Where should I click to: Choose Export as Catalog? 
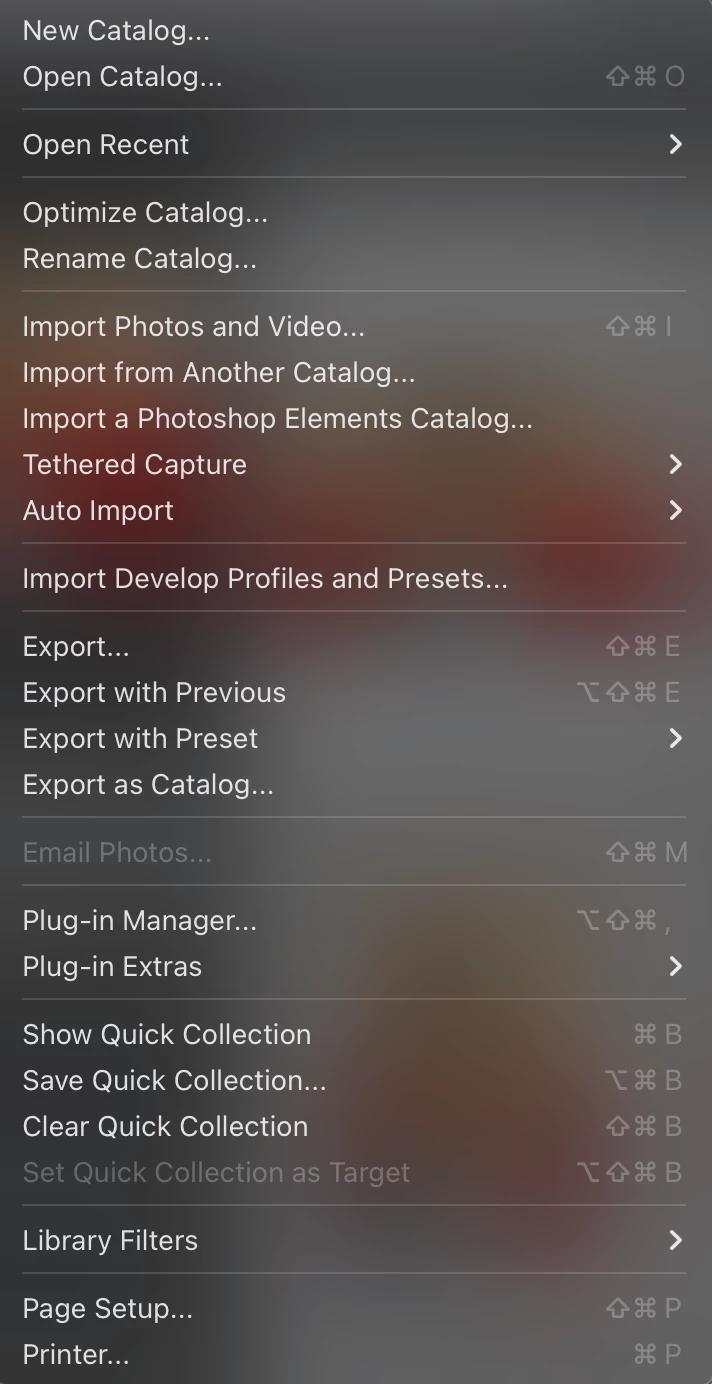(148, 785)
